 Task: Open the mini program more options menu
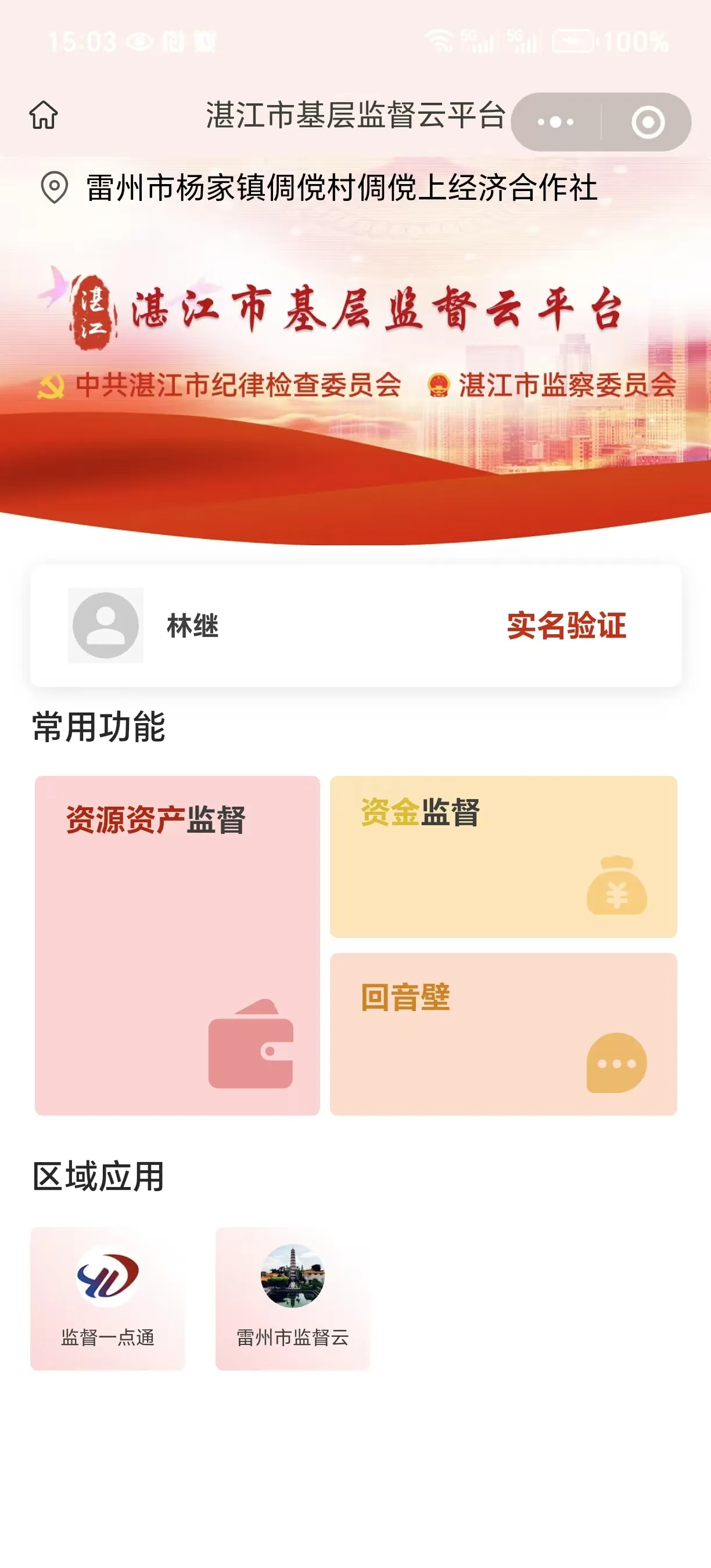click(x=555, y=123)
